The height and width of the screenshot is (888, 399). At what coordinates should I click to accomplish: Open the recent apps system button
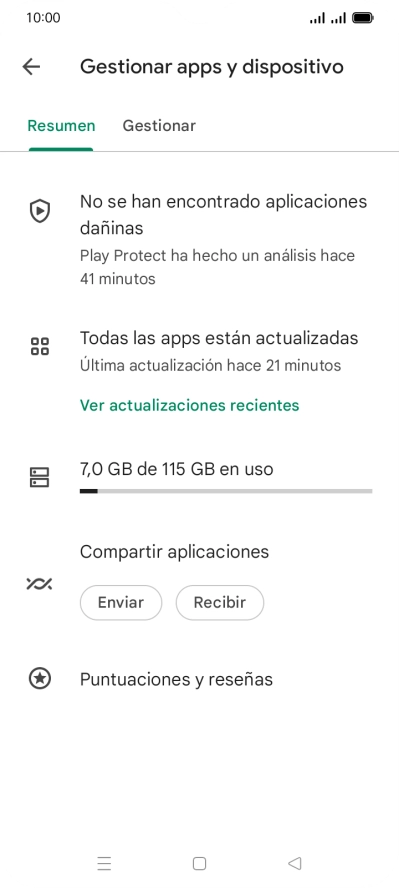pos(104,863)
